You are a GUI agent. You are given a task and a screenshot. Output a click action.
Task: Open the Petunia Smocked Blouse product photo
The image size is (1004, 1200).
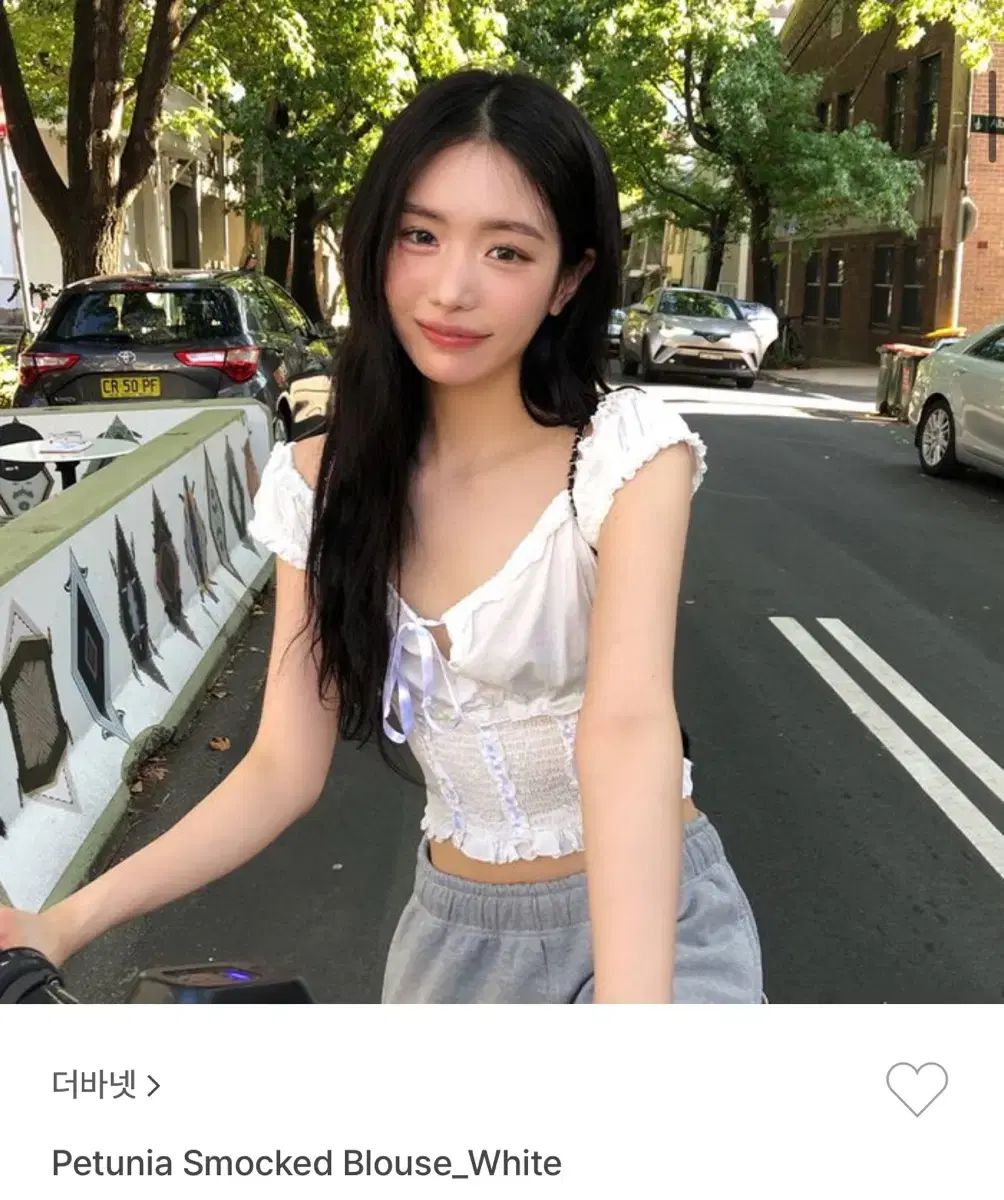pos(502,500)
